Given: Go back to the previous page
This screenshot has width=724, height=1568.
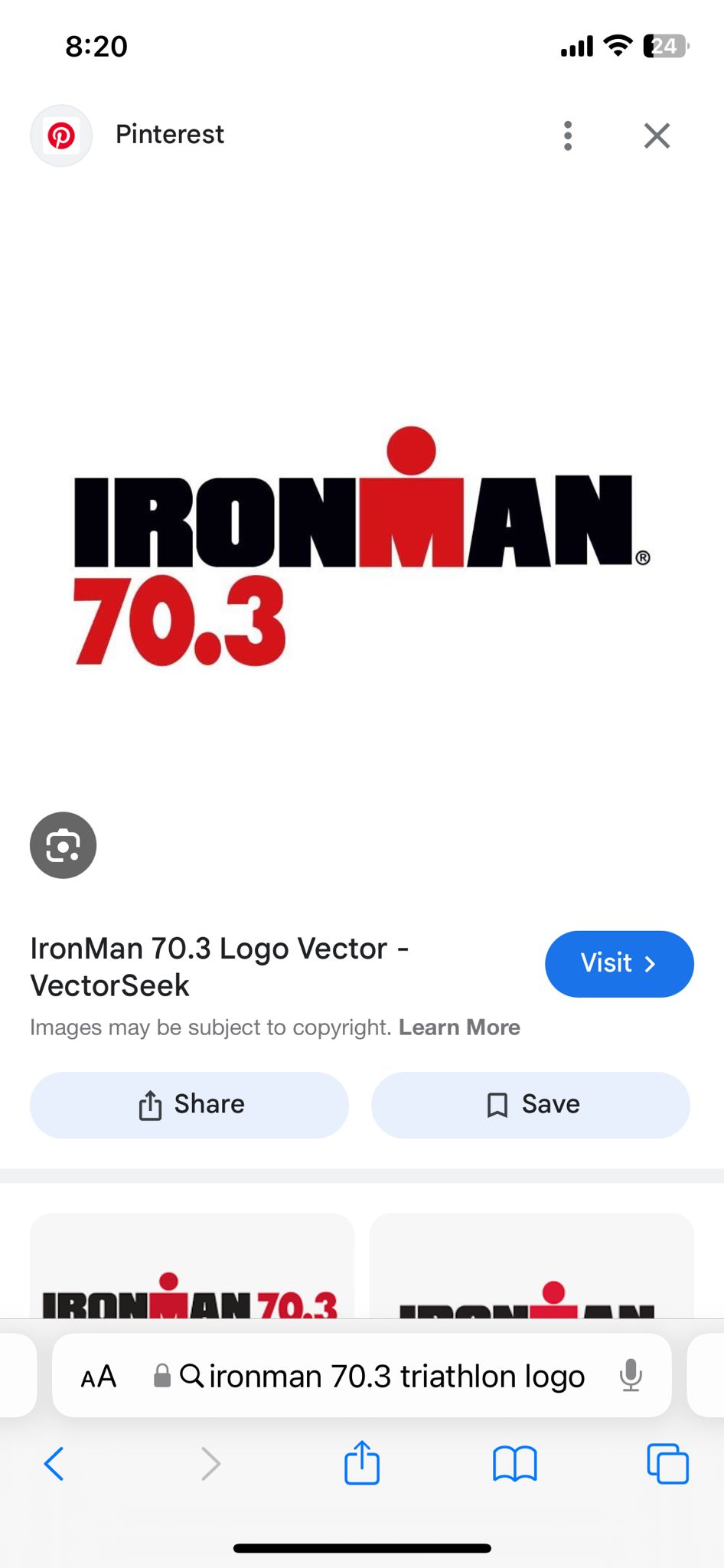Looking at the screenshot, I should pyautogui.click(x=54, y=1463).
